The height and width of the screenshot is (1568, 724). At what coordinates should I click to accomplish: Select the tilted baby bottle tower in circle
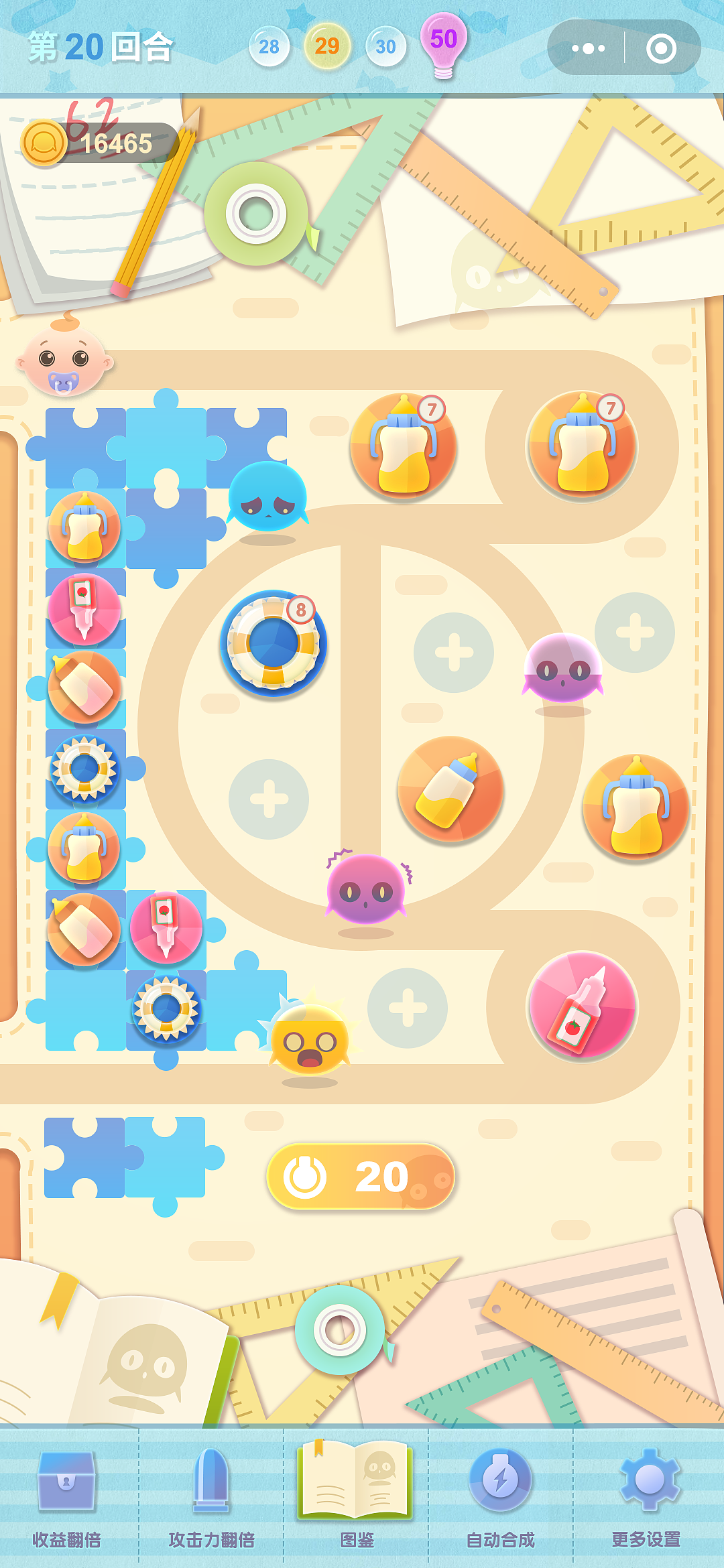[450, 789]
